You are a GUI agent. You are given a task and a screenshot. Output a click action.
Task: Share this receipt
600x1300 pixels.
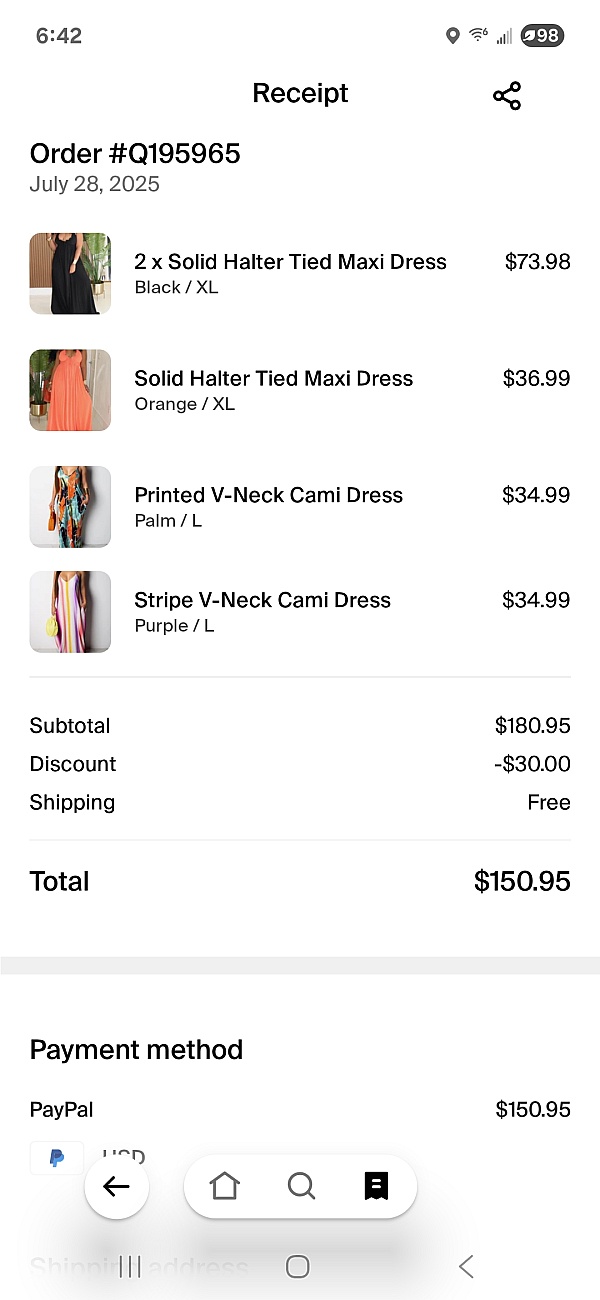click(x=507, y=96)
